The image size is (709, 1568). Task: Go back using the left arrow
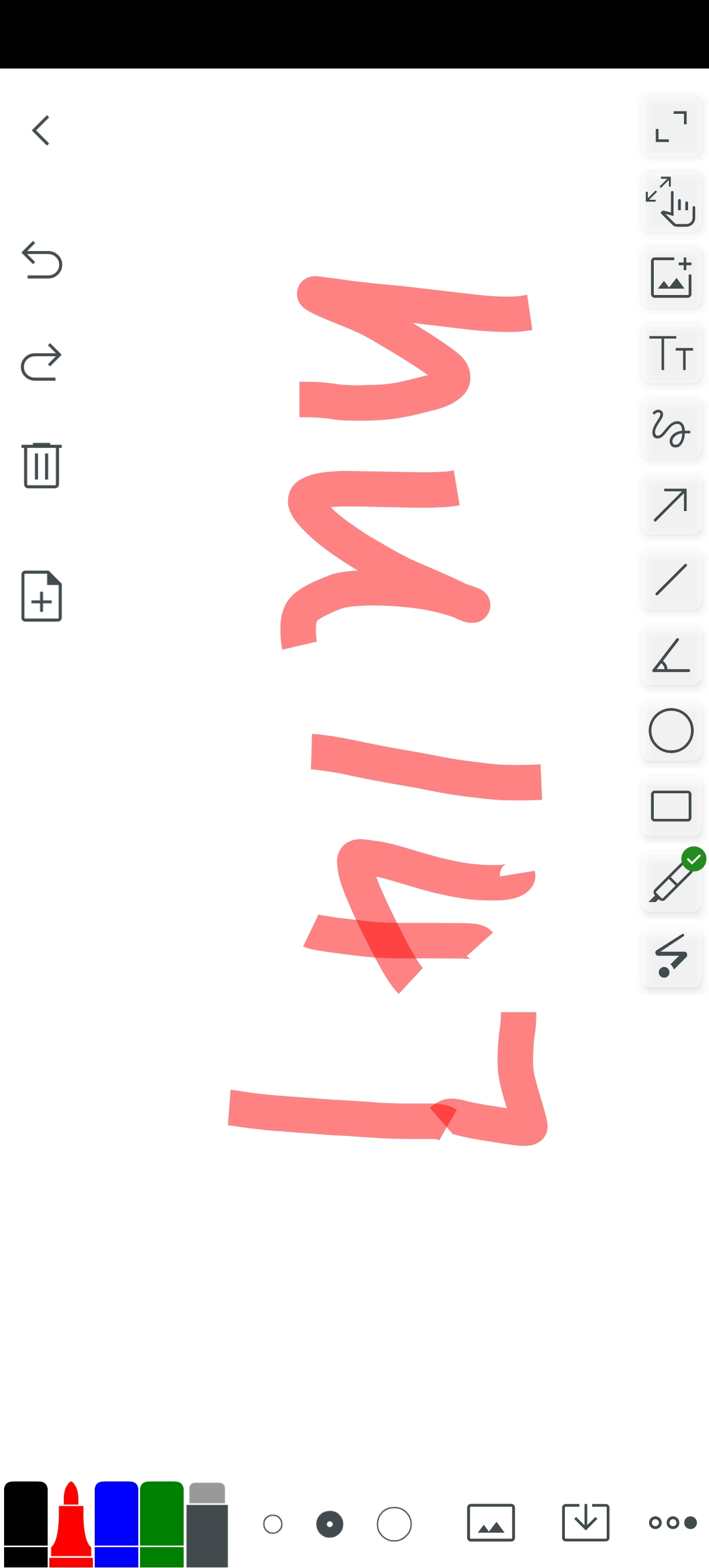(41, 130)
